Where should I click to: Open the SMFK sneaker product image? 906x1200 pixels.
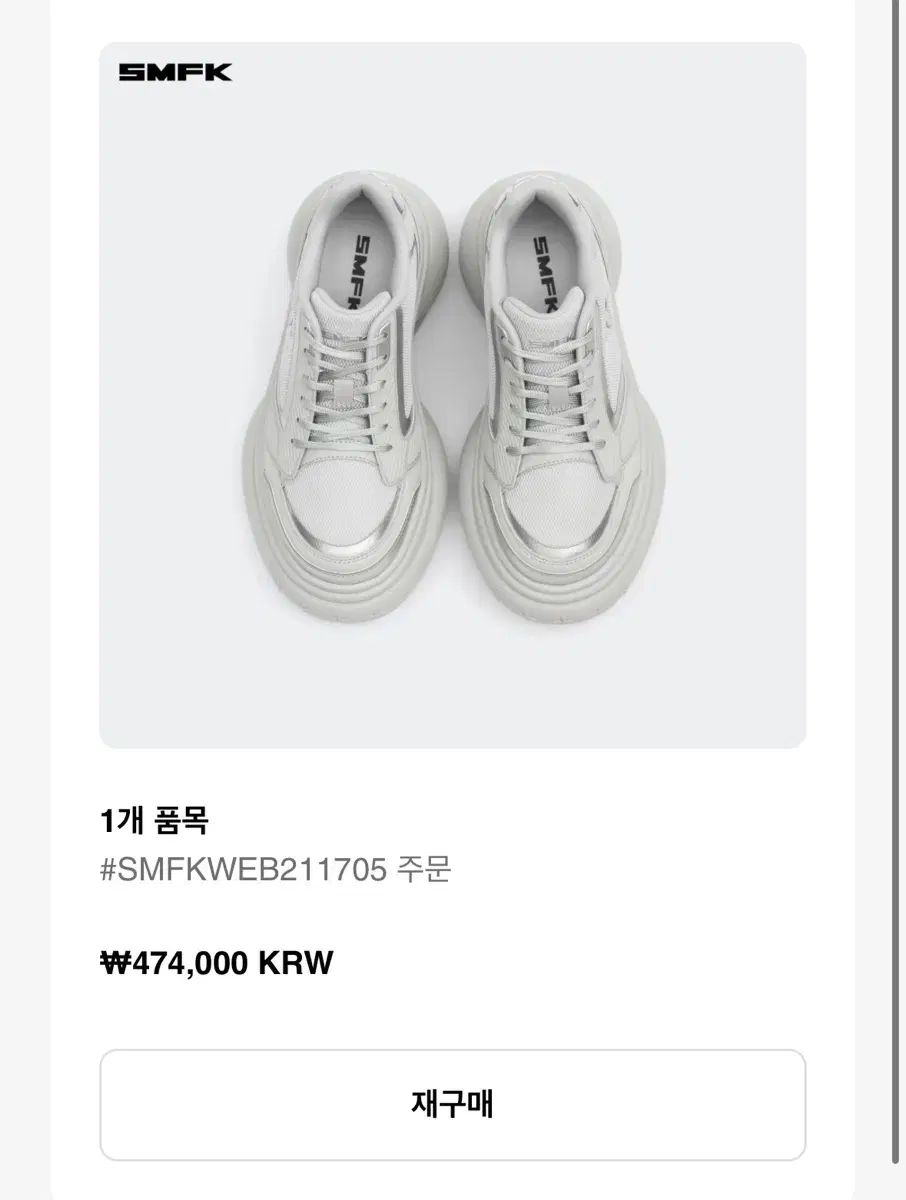point(452,395)
